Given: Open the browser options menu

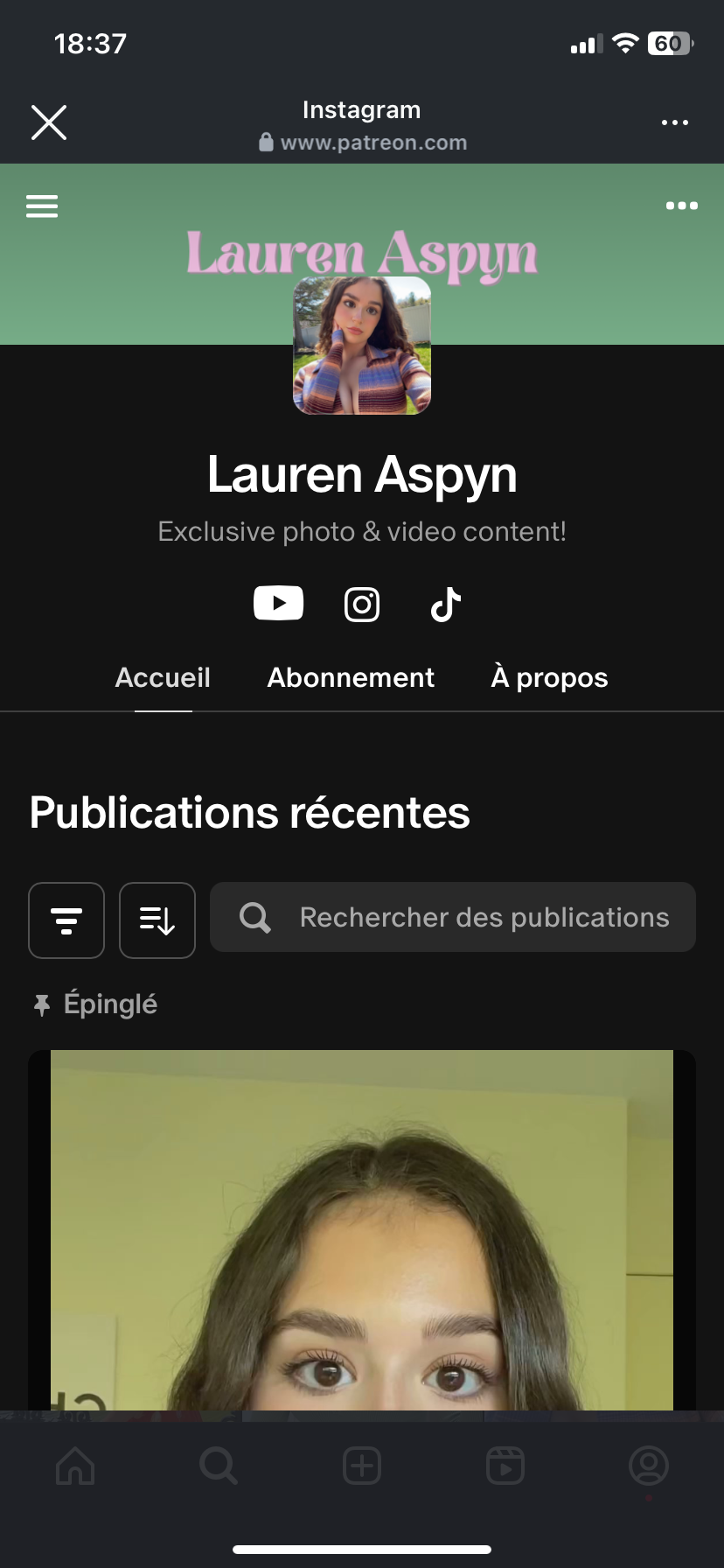Looking at the screenshot, I should coord(674,122).
